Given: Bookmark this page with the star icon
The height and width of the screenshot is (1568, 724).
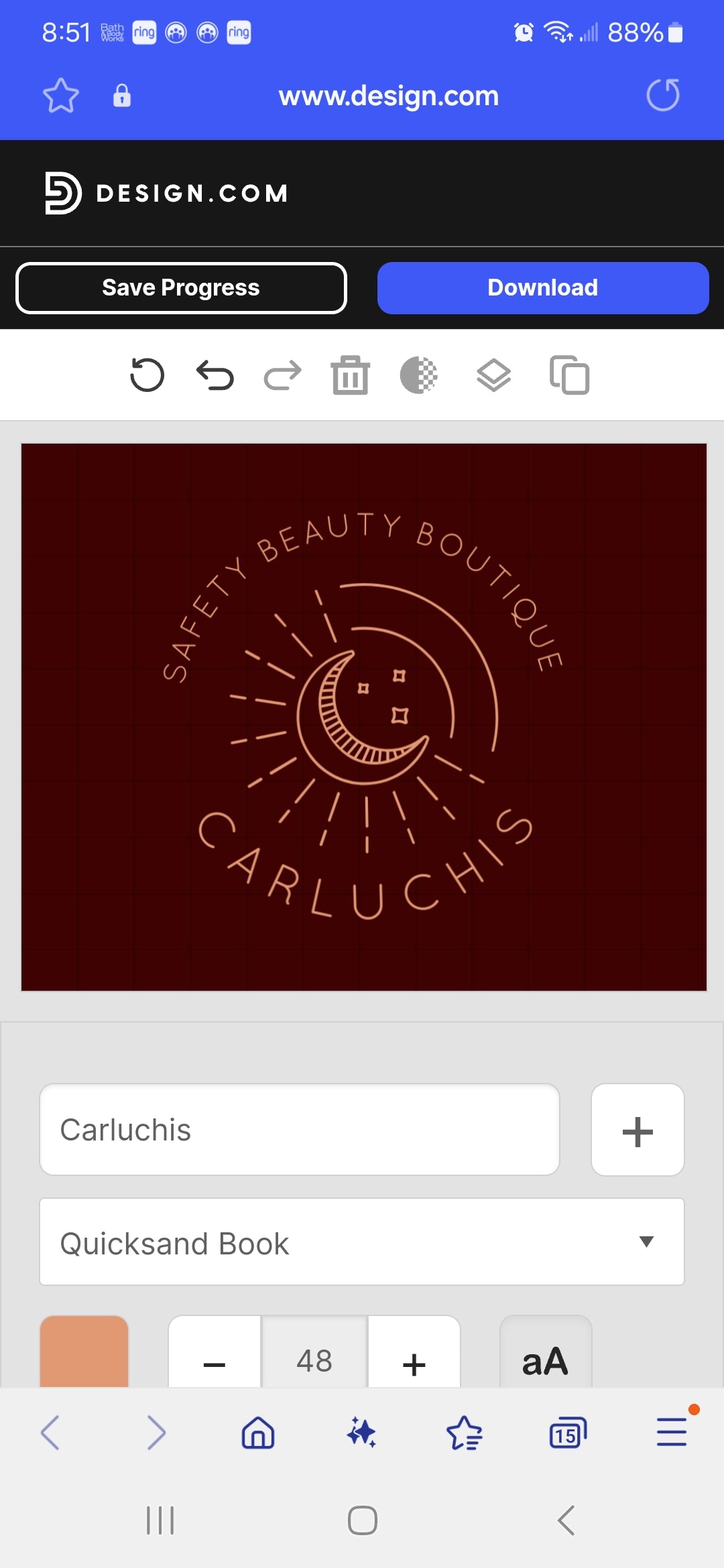Looking at the screenshot, I should [x=61, y=96].
